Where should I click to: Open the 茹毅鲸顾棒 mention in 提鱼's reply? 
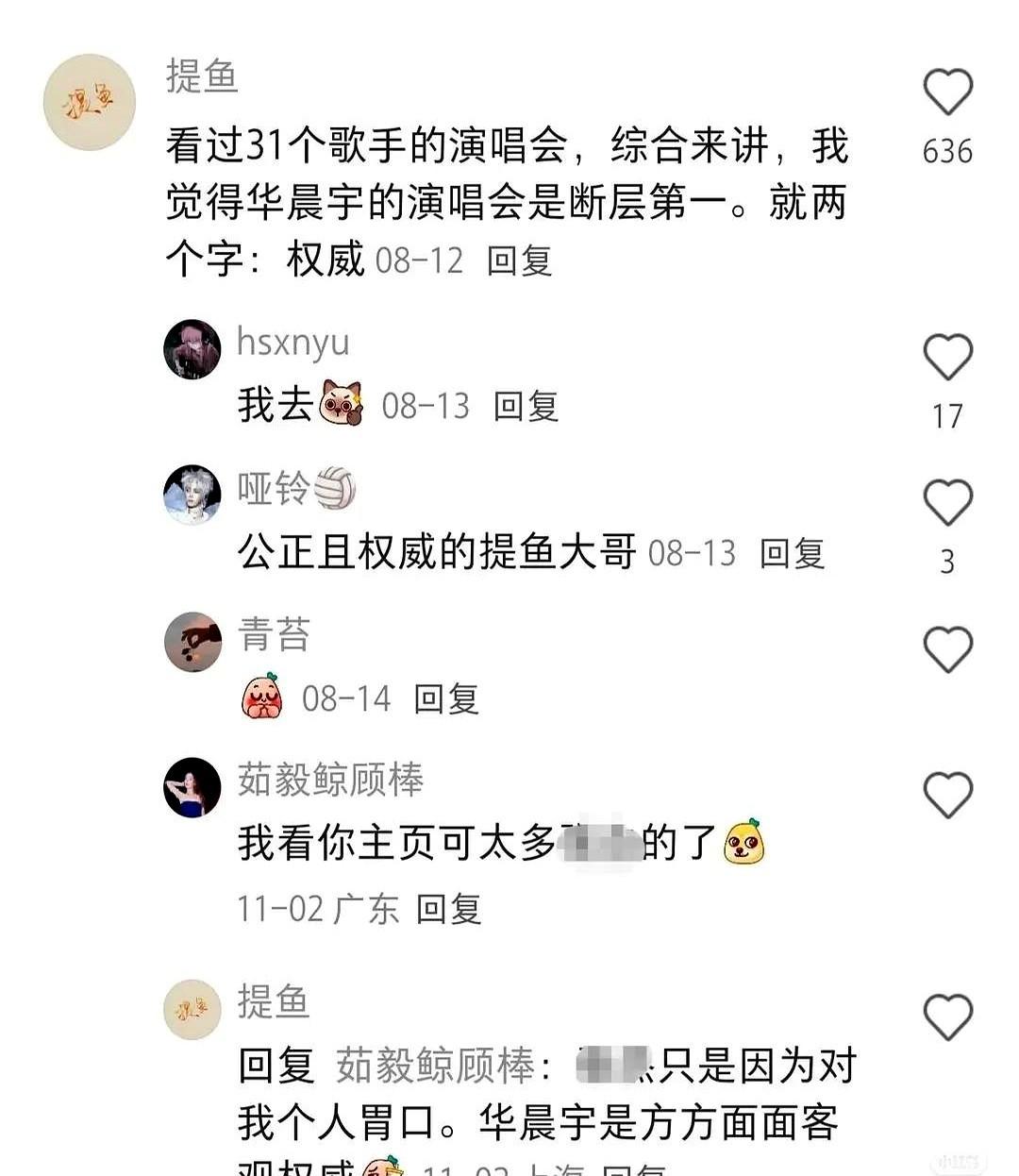click(x=434, y=1065)
